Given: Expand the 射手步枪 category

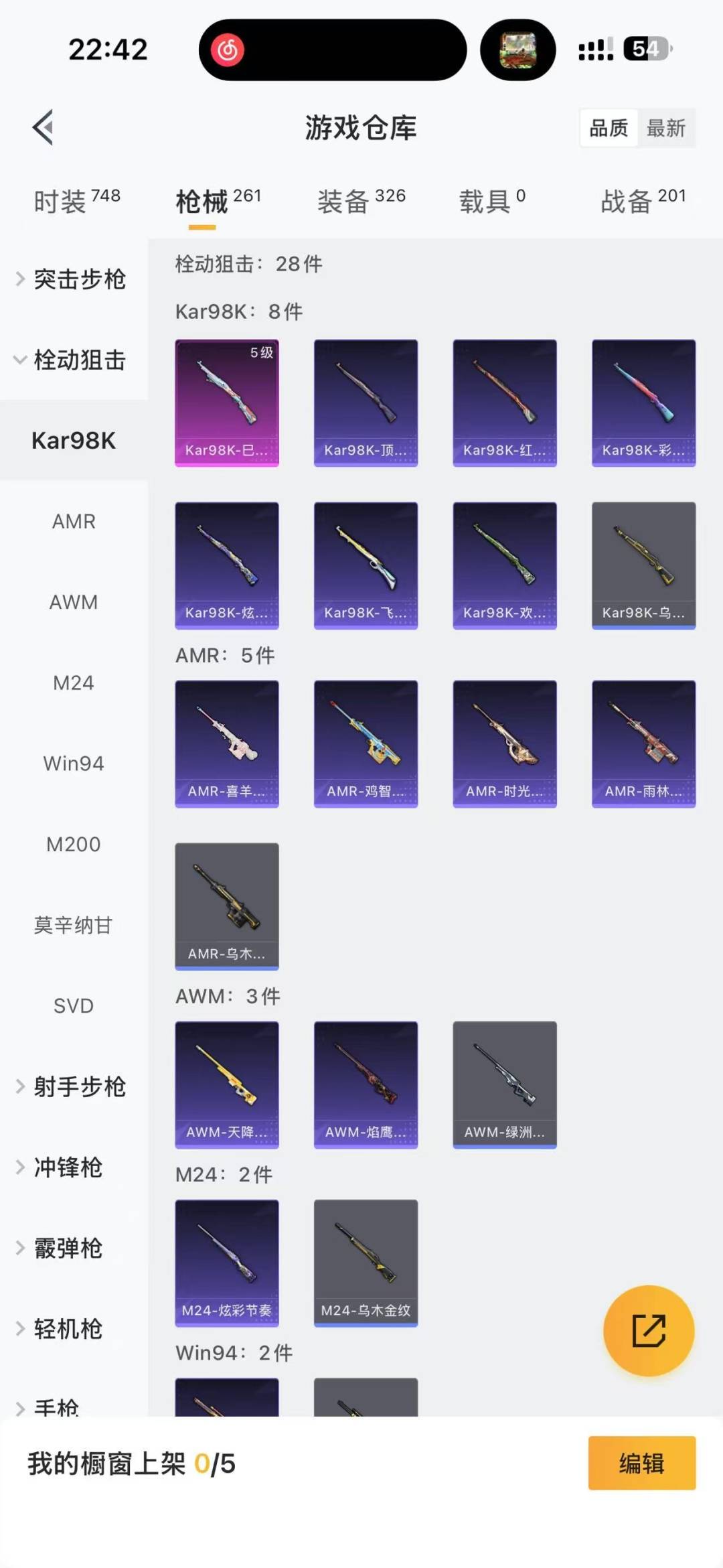Looking at the screenshot, I should tap(72, 1086).
